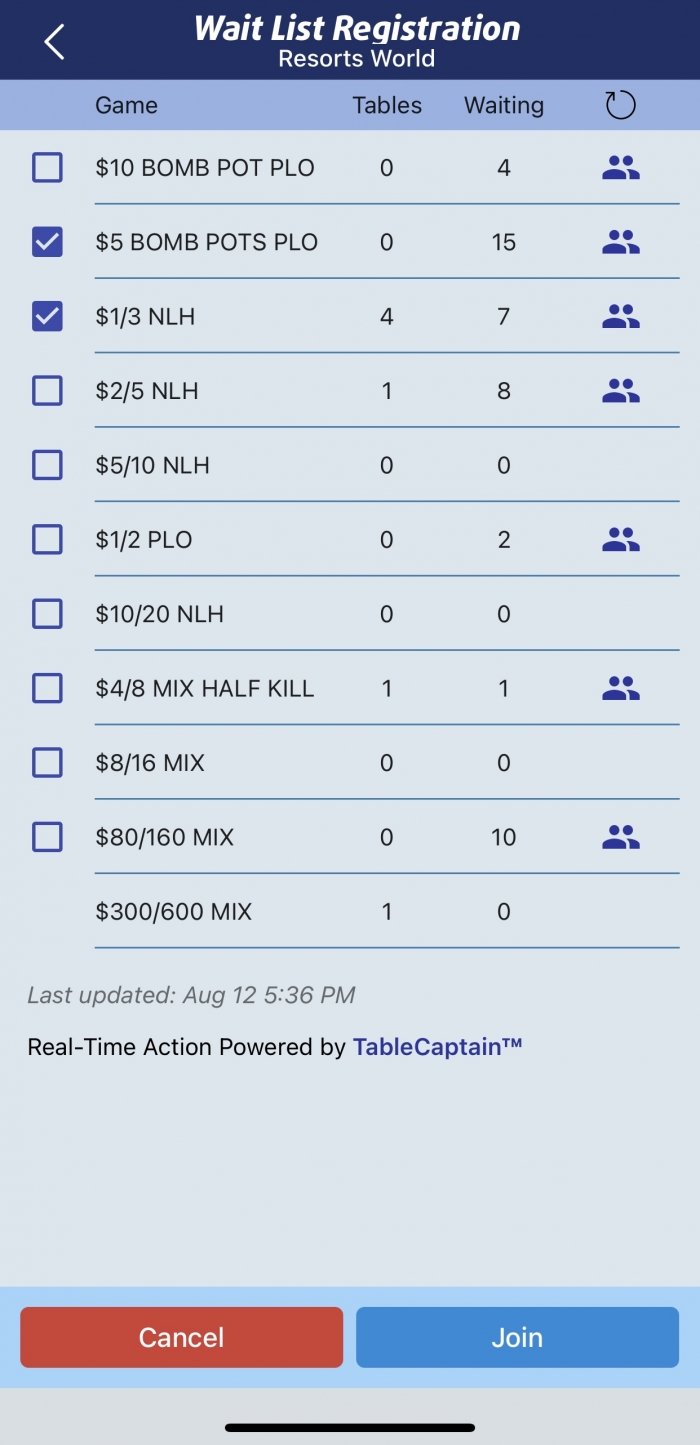Refresh the wait list data

[x=620, y=105]
